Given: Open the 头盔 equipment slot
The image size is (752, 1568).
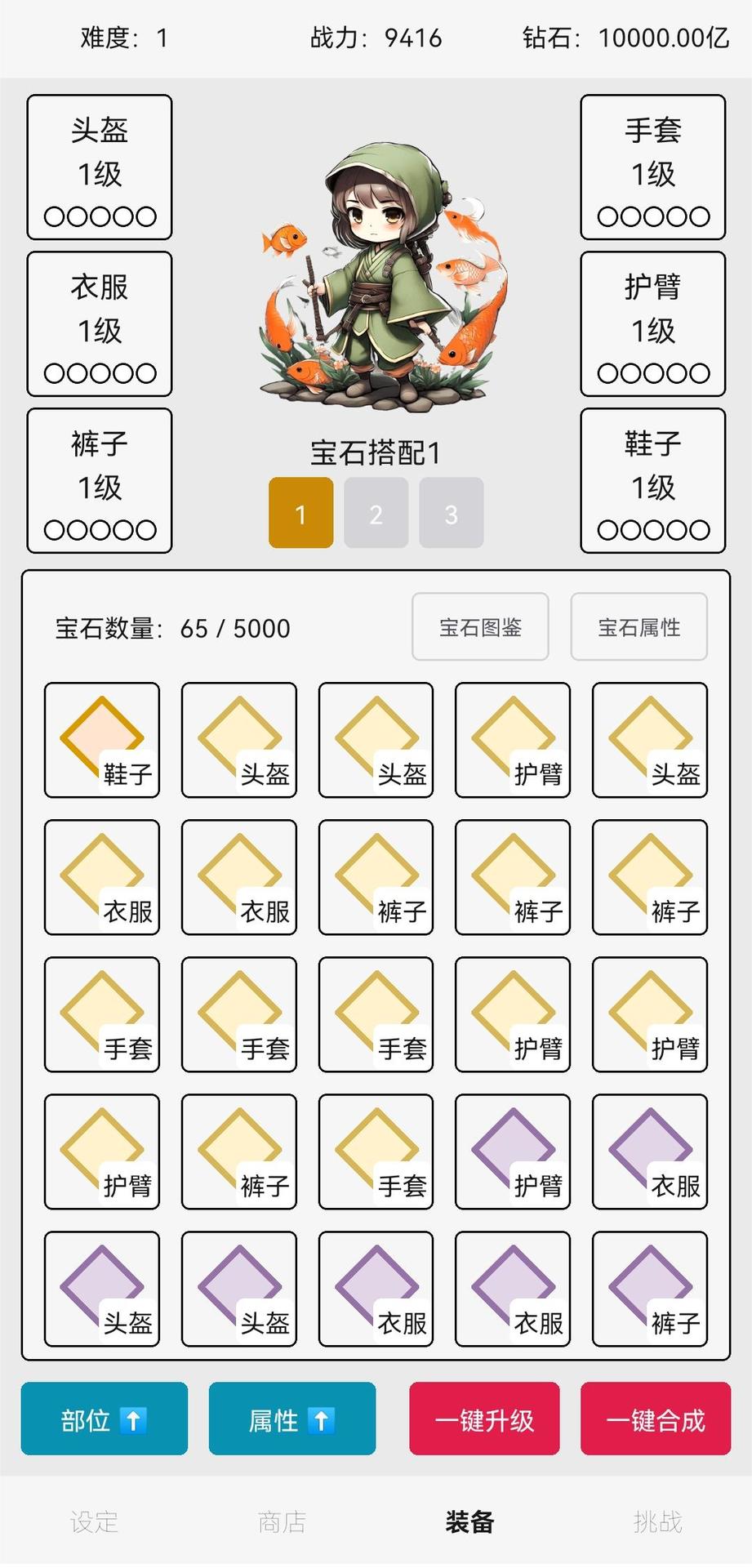Looking at the screenshot, I should 100,167.
